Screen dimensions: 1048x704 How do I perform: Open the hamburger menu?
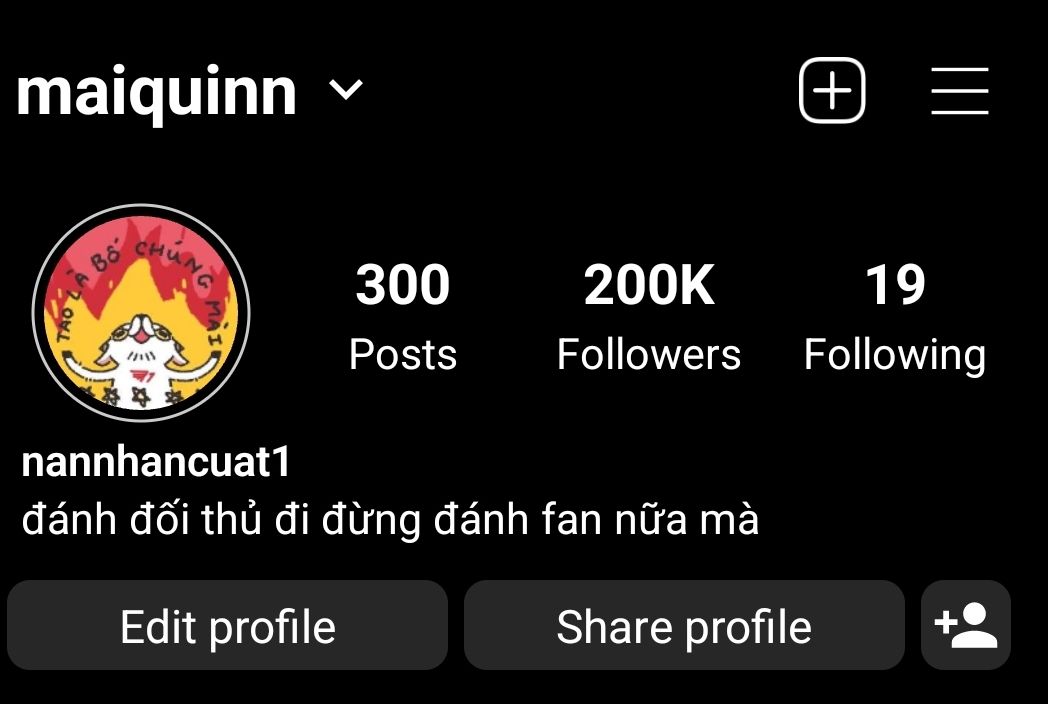[959, 91]
